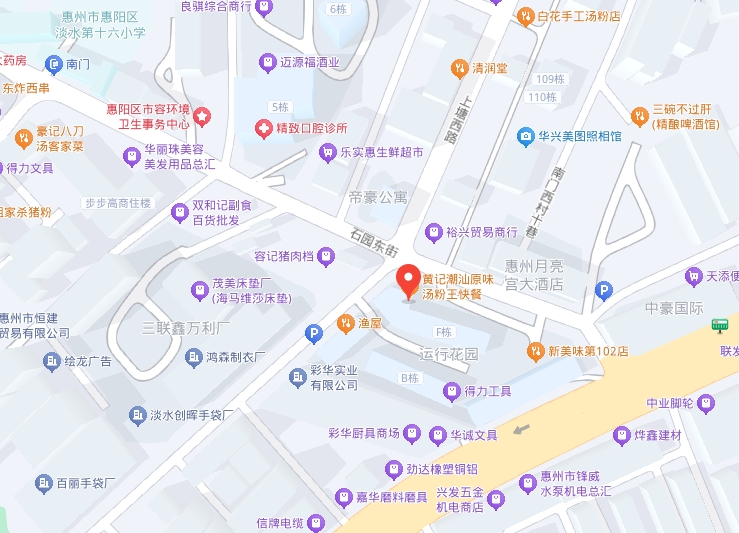Tap the 渔屋 restaurant marker
The width and height of the screenshot is (739, 533).
[345, 322]
